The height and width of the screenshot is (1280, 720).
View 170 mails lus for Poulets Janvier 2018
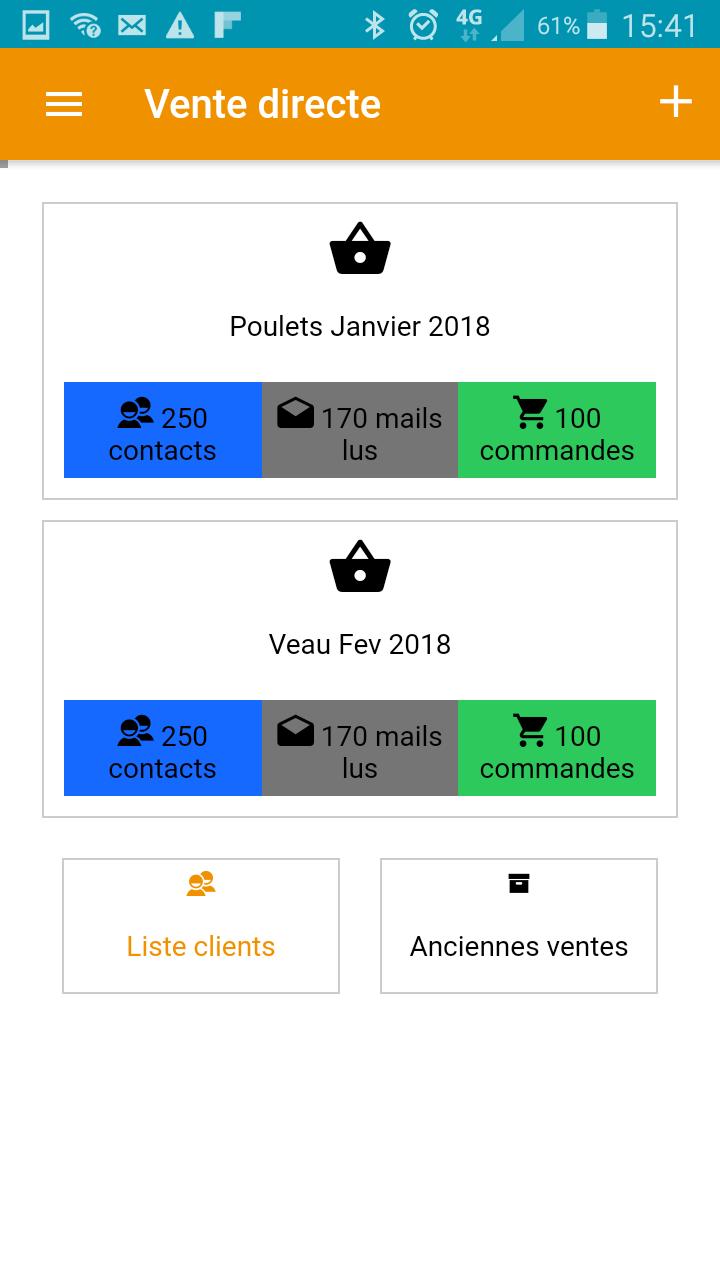pyautogui.click(x=360, y=430)
